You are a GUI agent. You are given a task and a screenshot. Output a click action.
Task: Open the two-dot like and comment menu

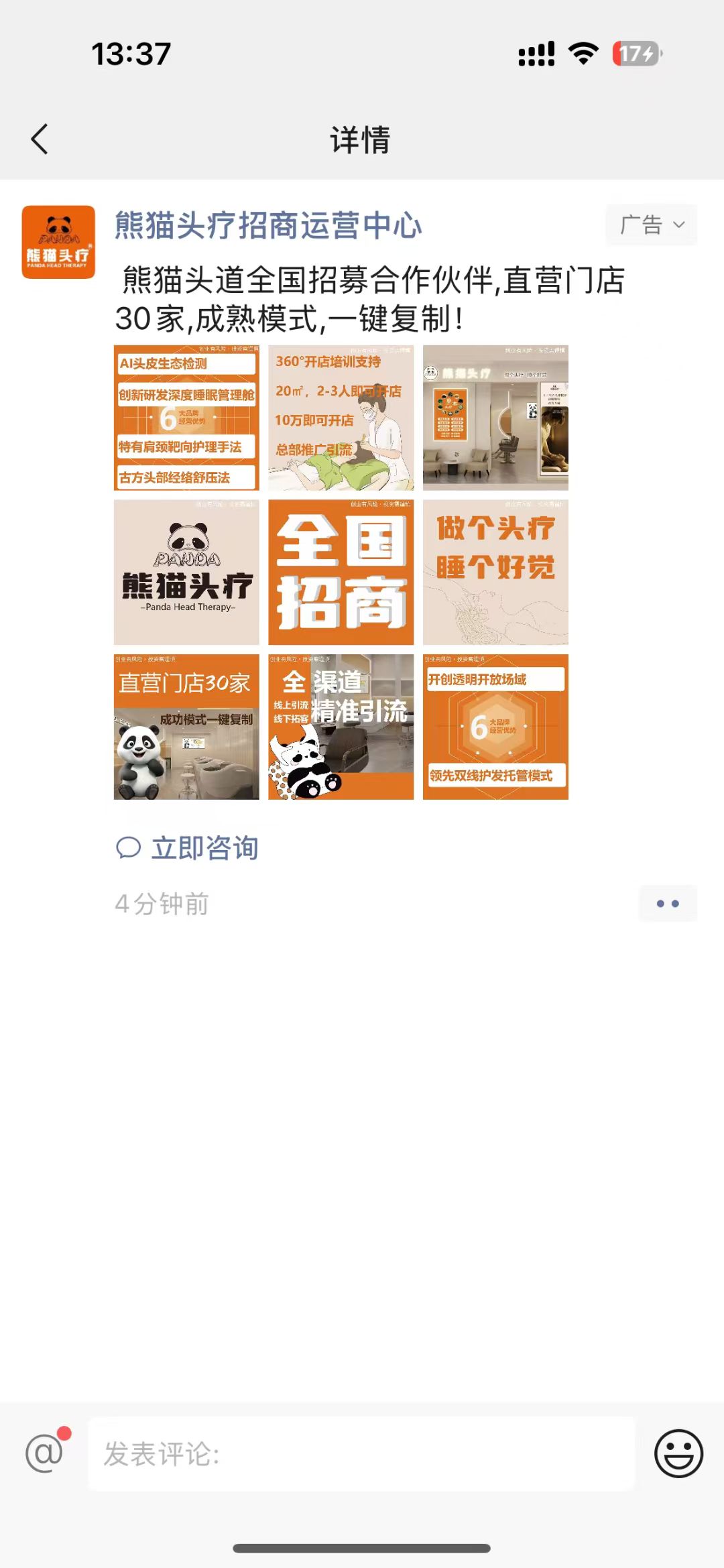[x=668, y=904]
